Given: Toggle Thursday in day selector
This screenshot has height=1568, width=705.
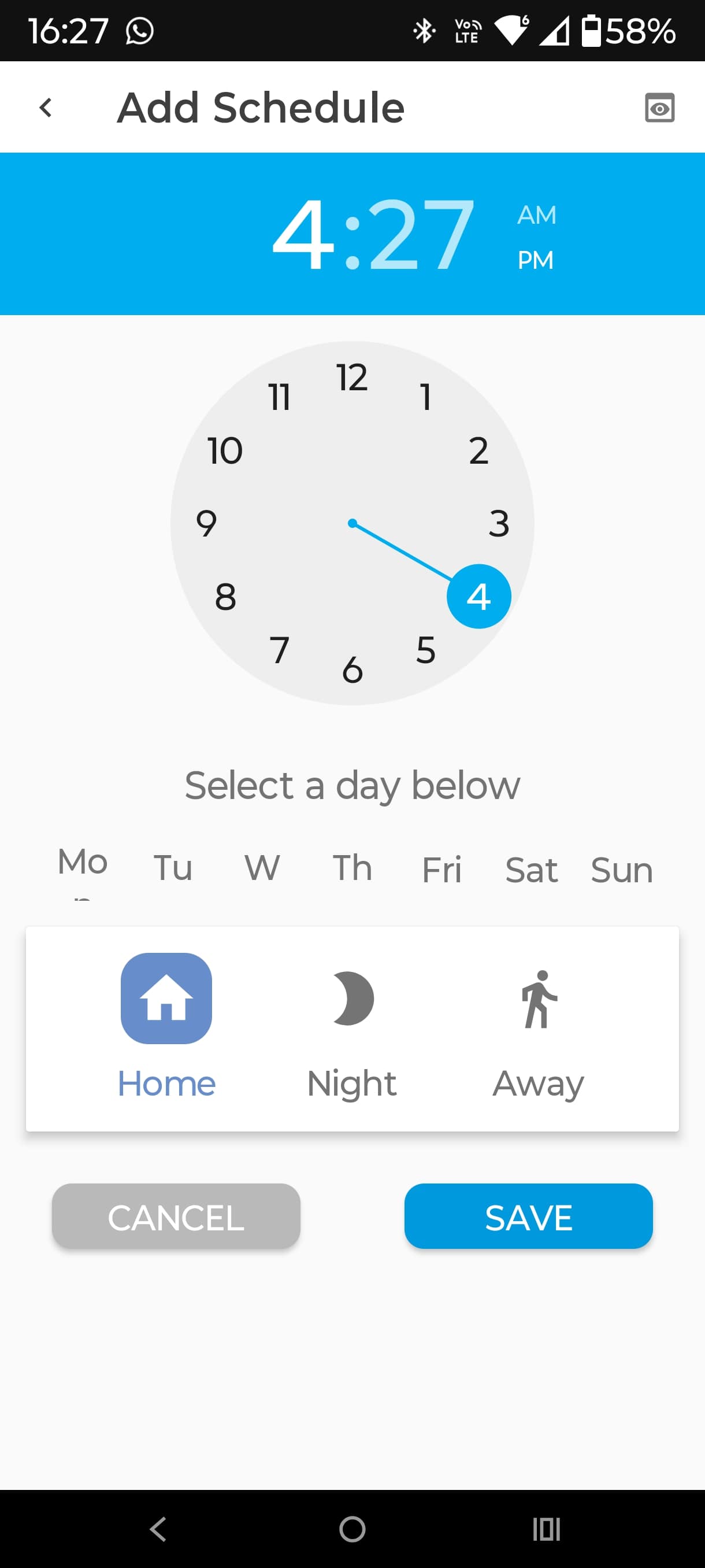Looking at the screenshot, I should (x=352, y=867).
